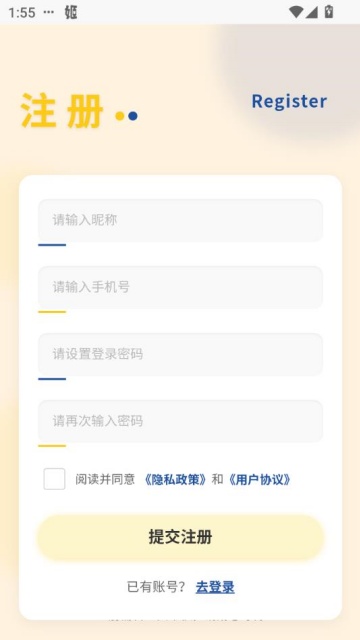360x640 pixels.
Task: Tap the nickname input field
Action: point(180,220)
